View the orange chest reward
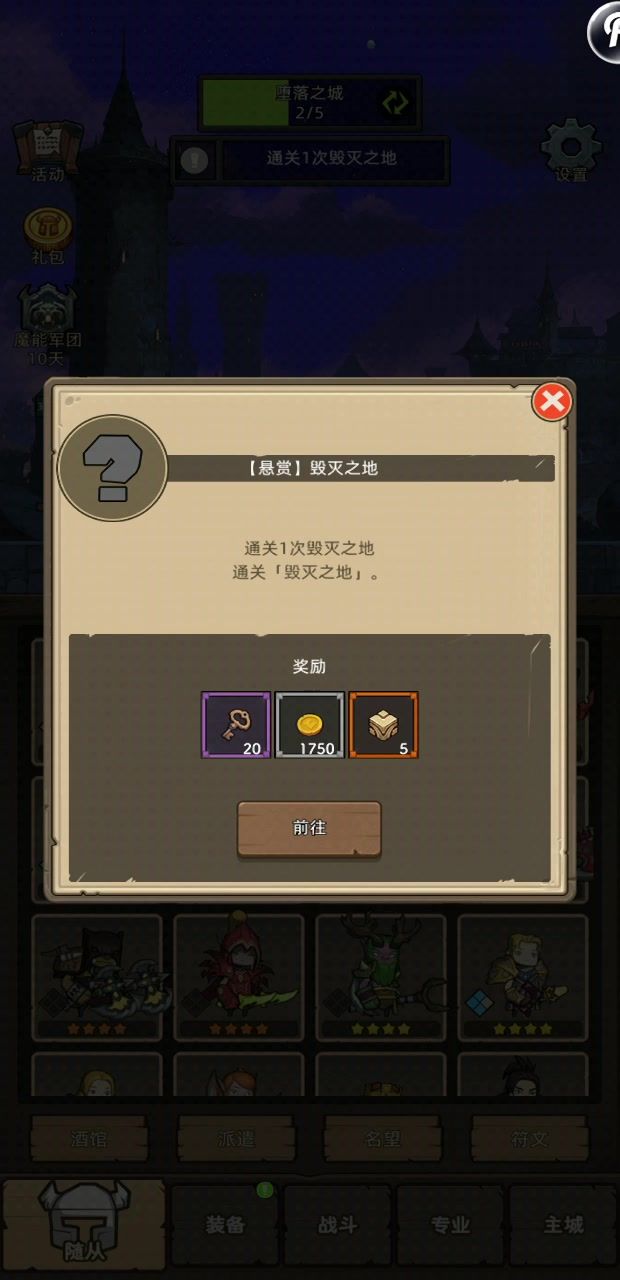 pos(384,724)
